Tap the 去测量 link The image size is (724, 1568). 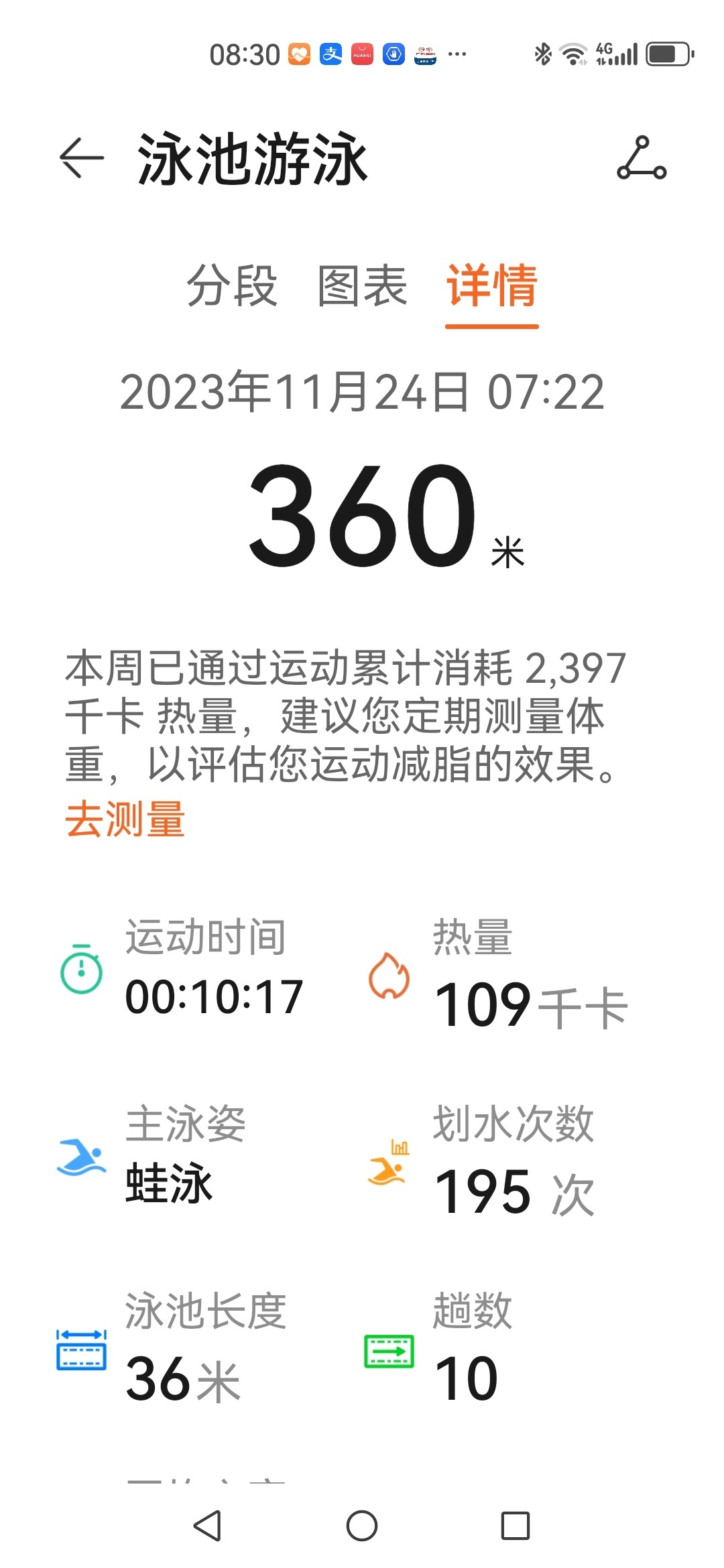pos(125,819)
